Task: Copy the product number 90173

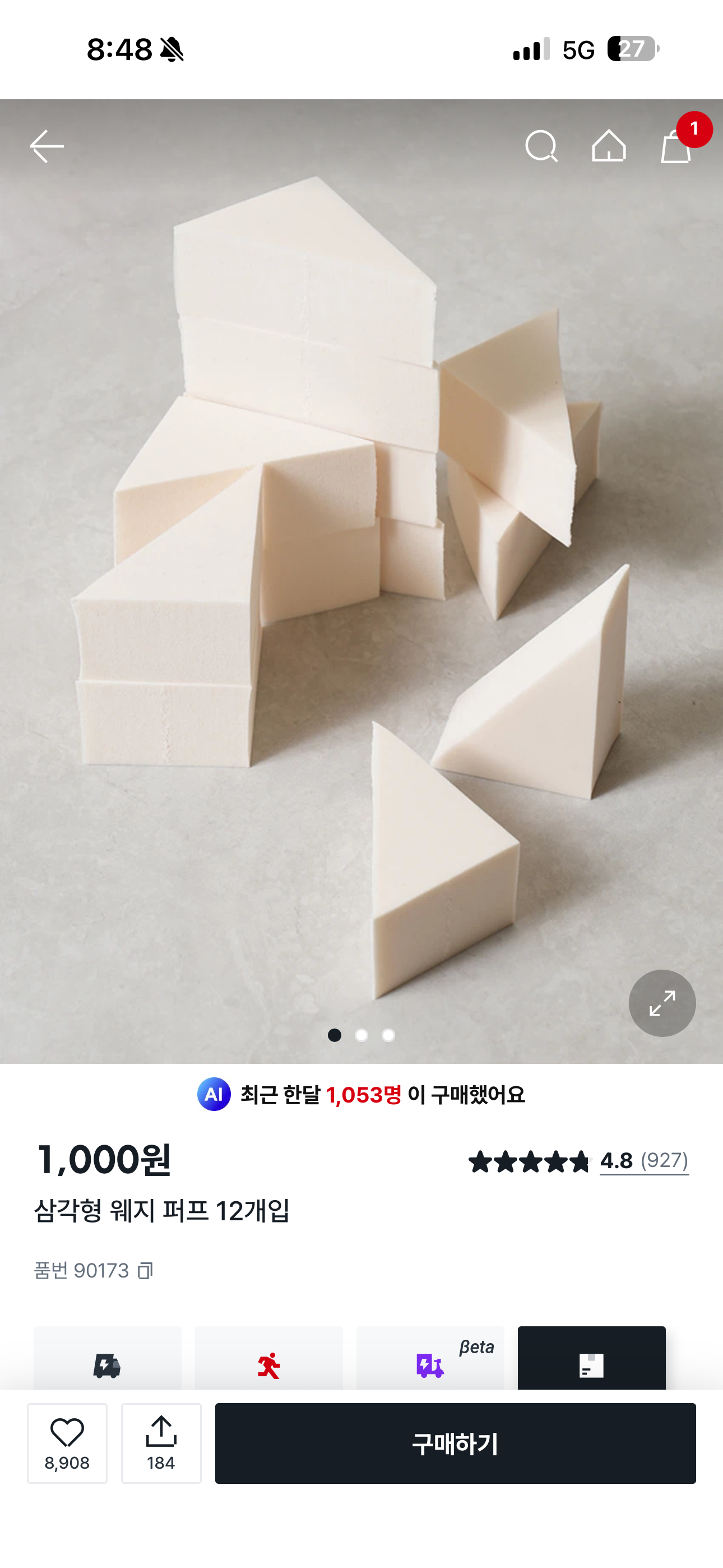Action: point(145,1271)
